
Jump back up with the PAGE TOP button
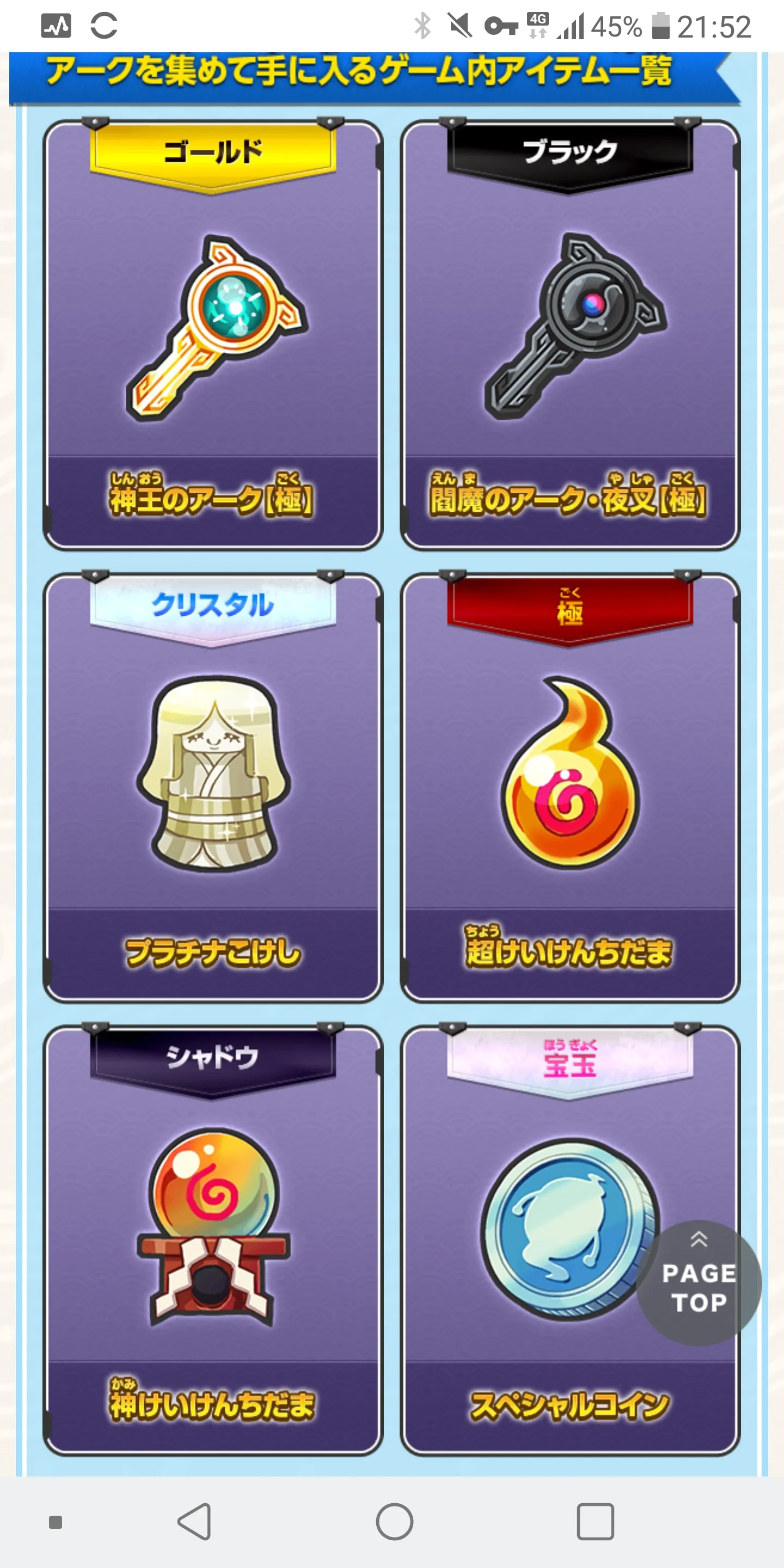(699, 1283)
